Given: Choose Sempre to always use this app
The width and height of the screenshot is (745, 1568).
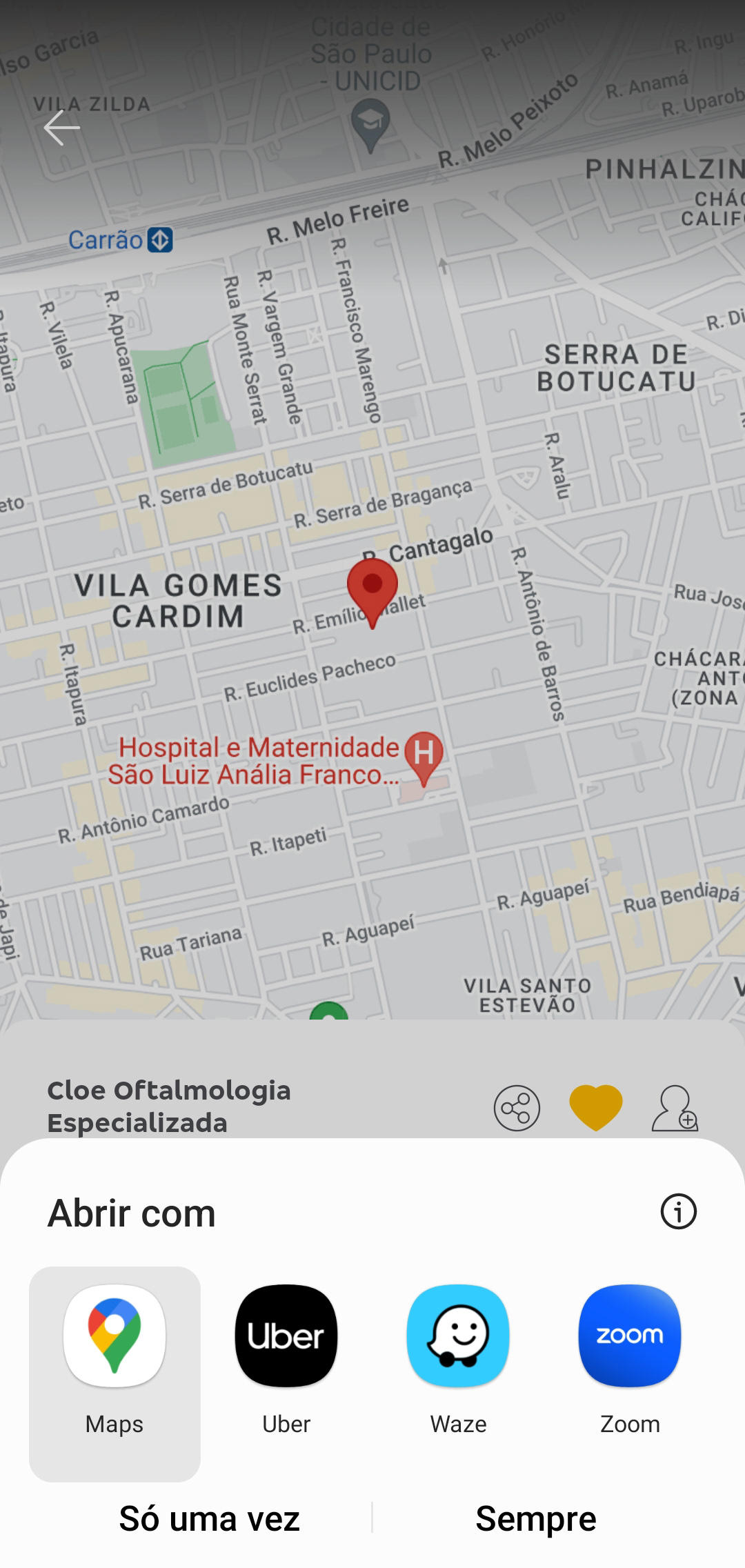Looking at the screenshot, I should pyautogui.click(x=536, y=1519).
